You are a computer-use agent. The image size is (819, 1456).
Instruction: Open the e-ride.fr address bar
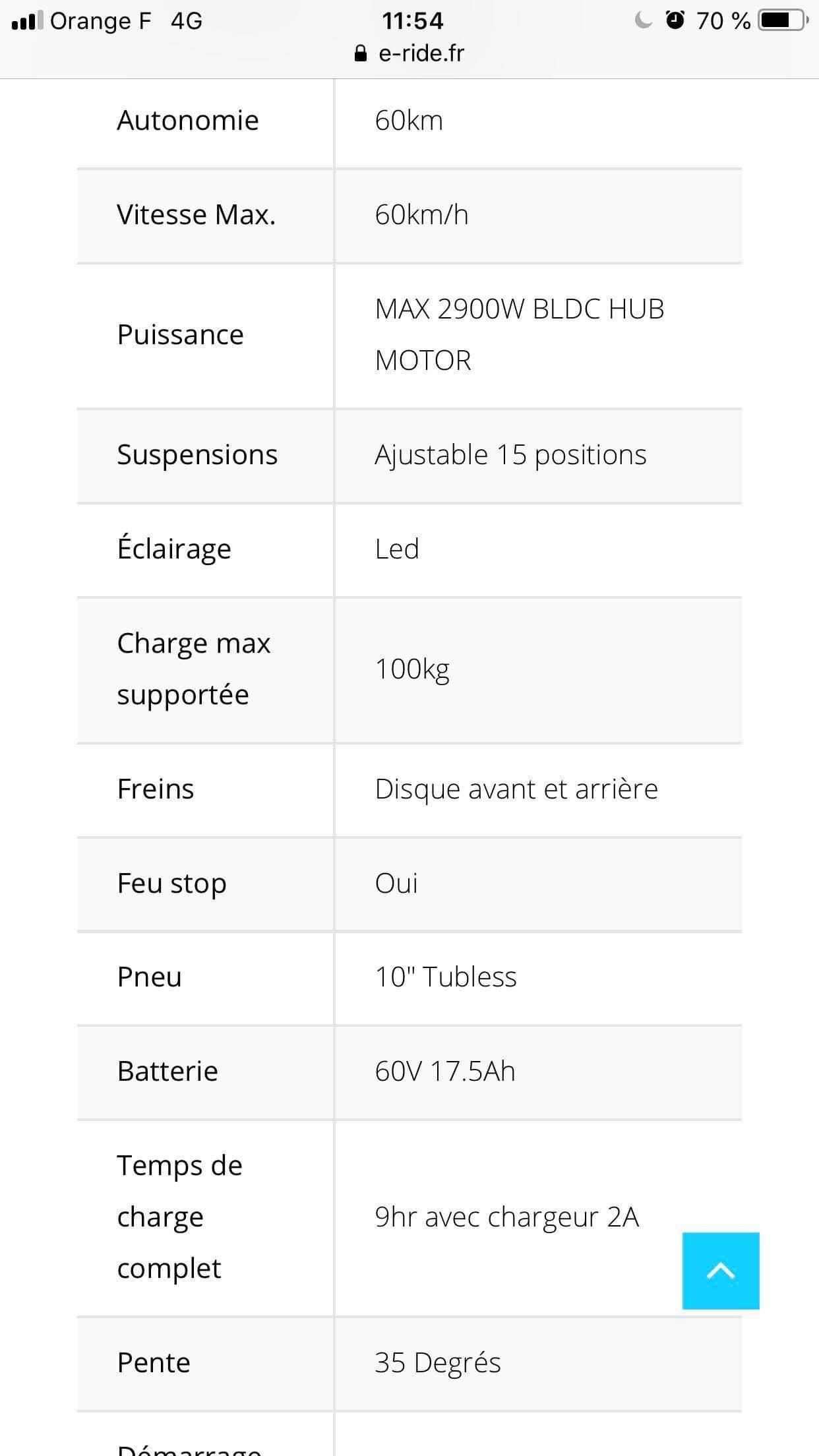click(x=409, y=53)
